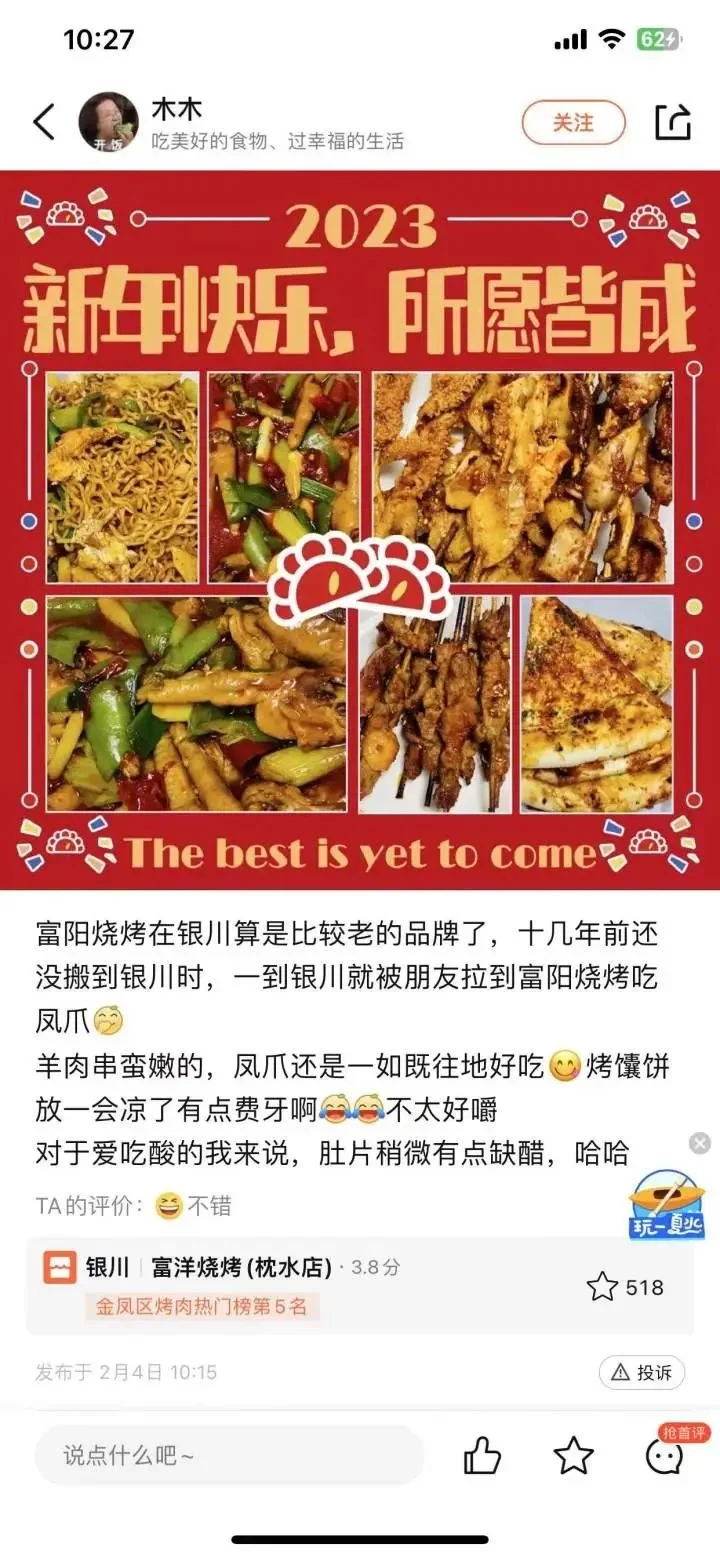Open comments with the 抢首评 bubble
This screenshot has height=1558, width=720.
click(665, 1456)
